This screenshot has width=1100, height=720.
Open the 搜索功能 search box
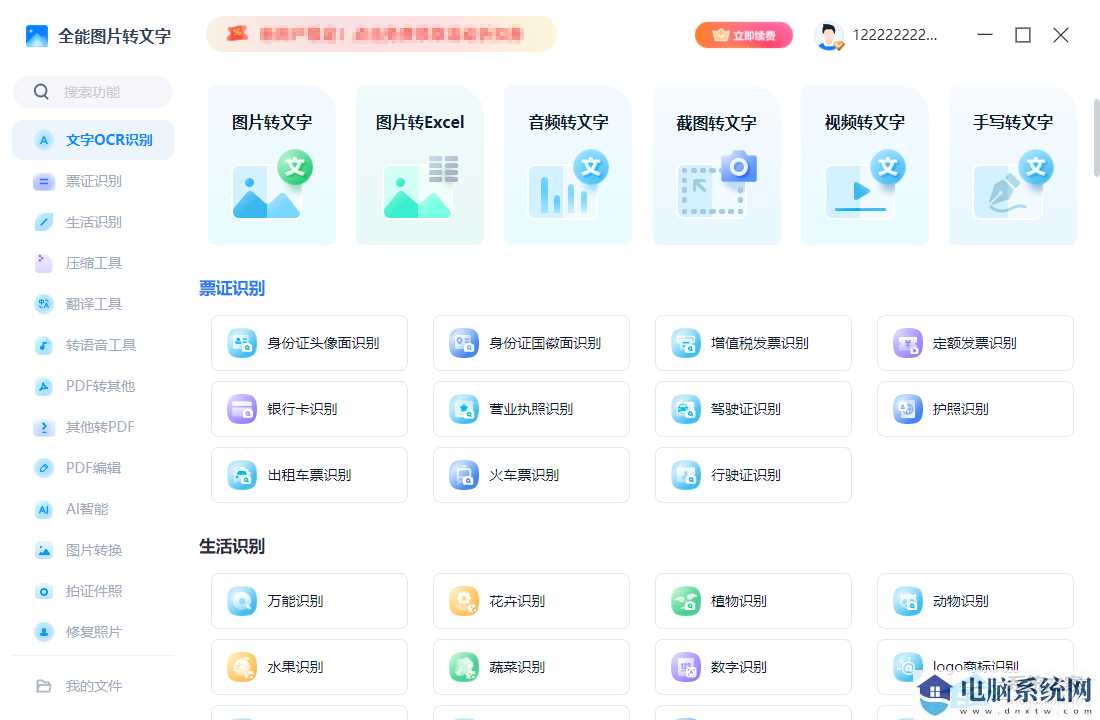(92, 92)
